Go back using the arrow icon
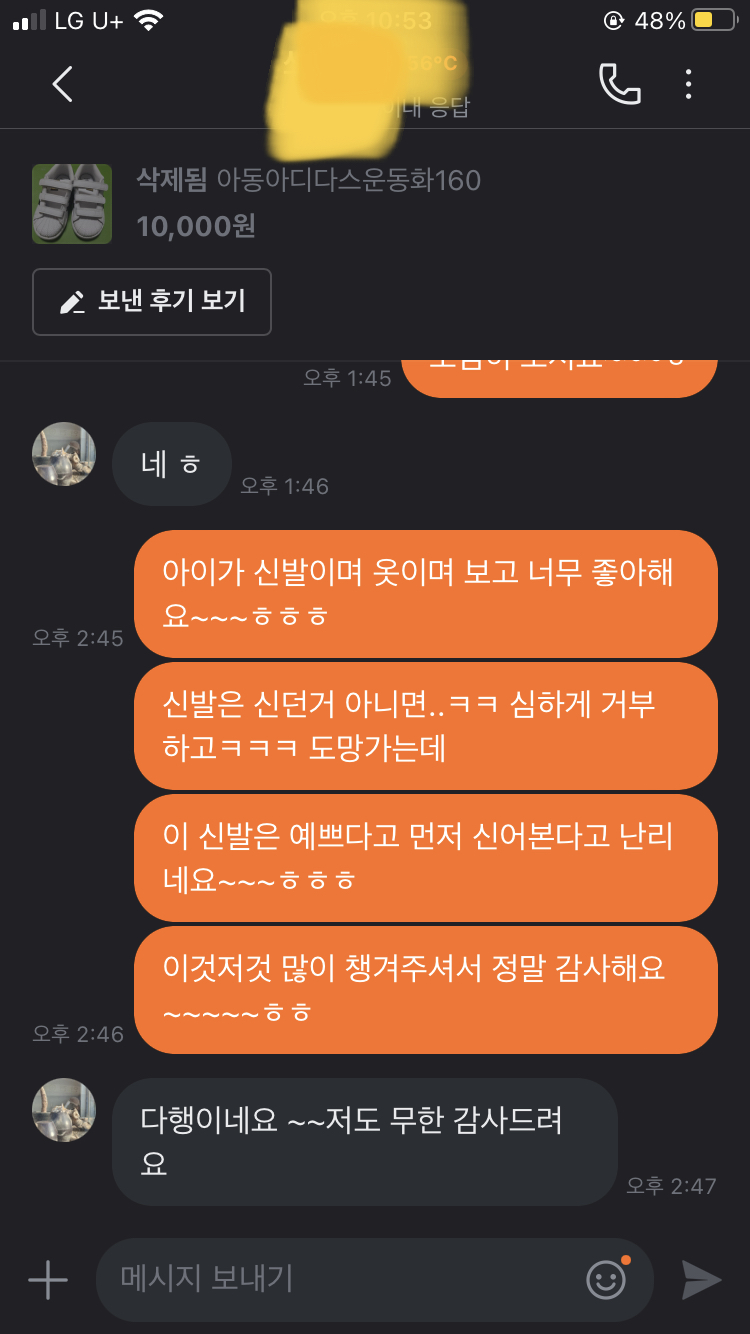The height and width of the screenshot is (1334, 750). click(x=62, y=84)
